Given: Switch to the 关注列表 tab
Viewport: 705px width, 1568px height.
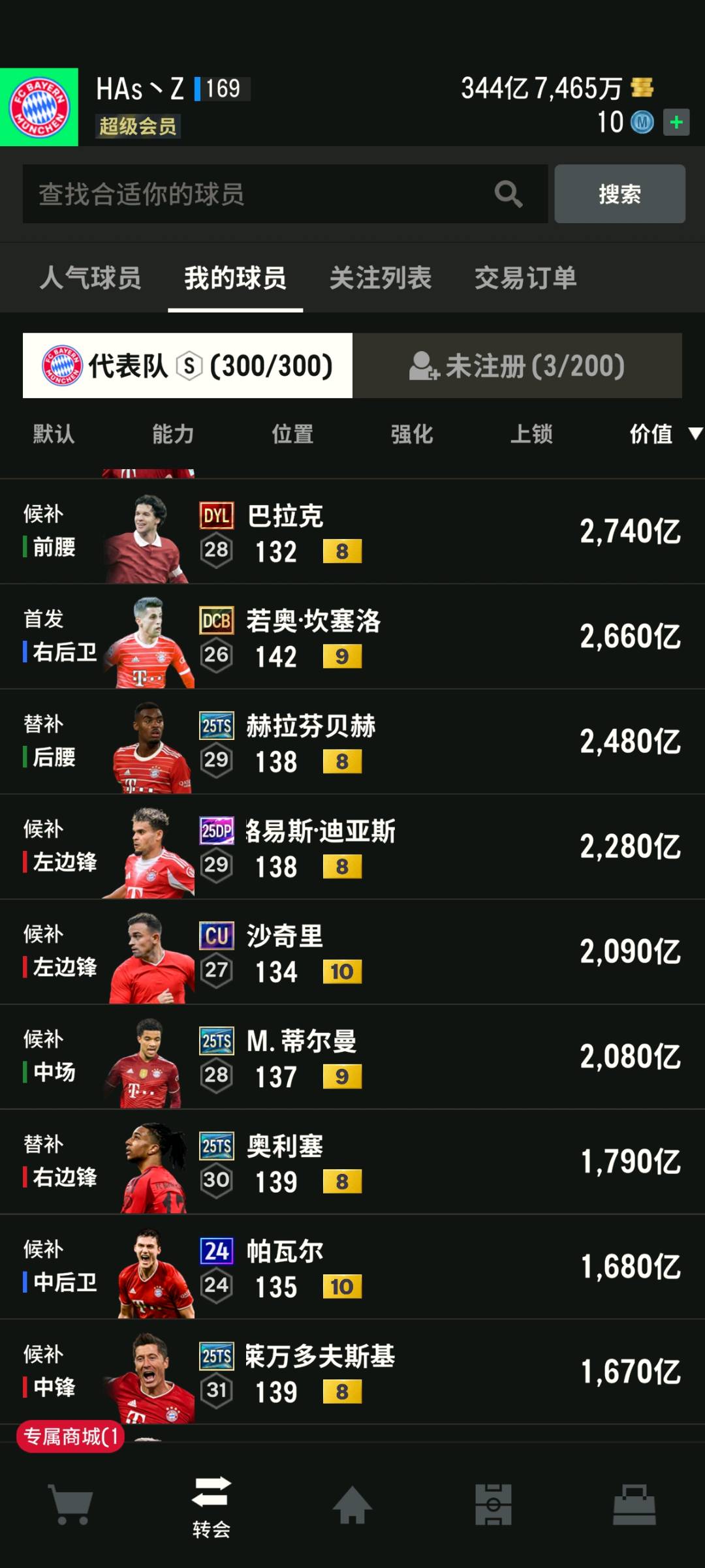Looking at the screenshot, I should click(x=380, y=278).
